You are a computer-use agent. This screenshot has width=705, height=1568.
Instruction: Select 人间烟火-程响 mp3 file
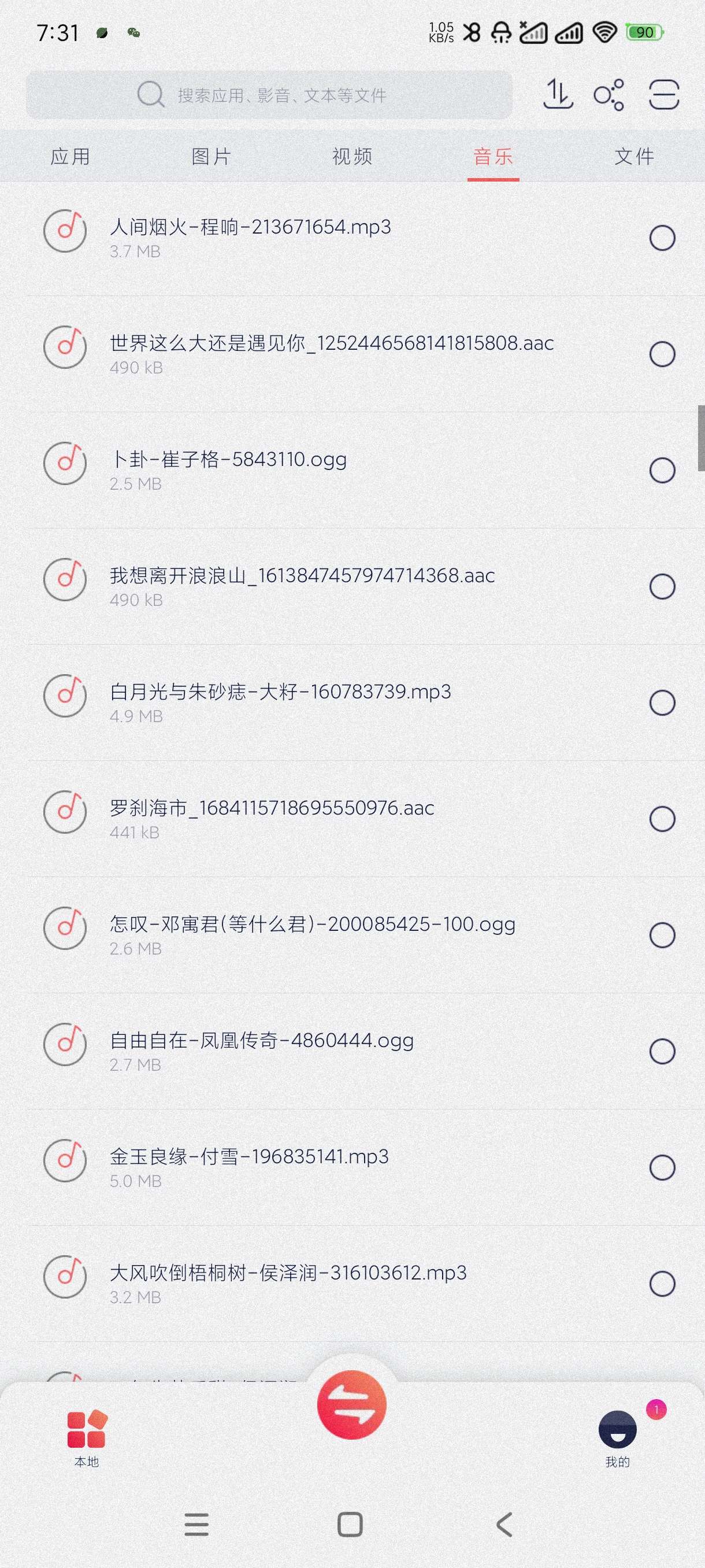(x=662, y=238)
